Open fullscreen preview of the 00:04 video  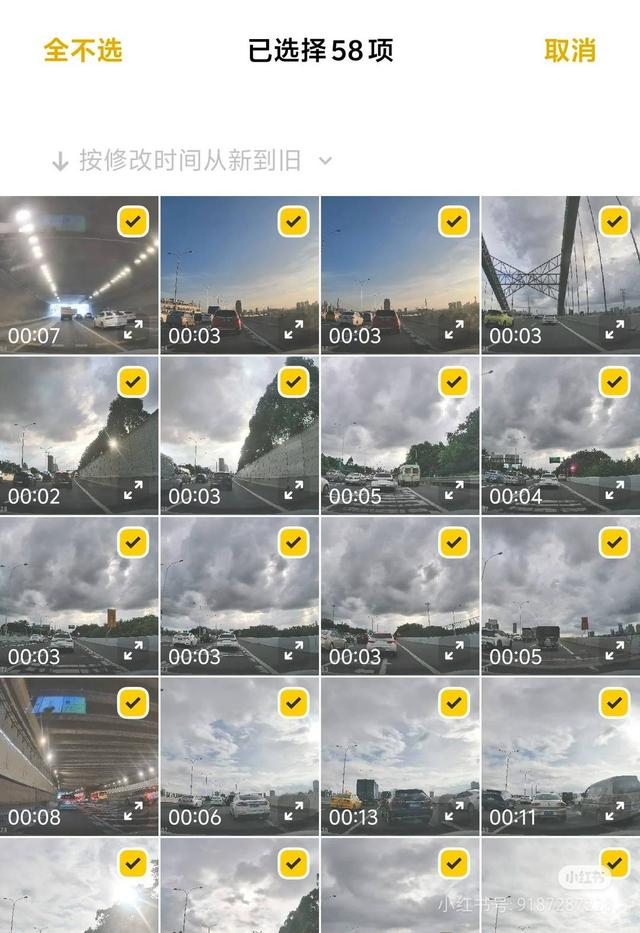point(614,490)
